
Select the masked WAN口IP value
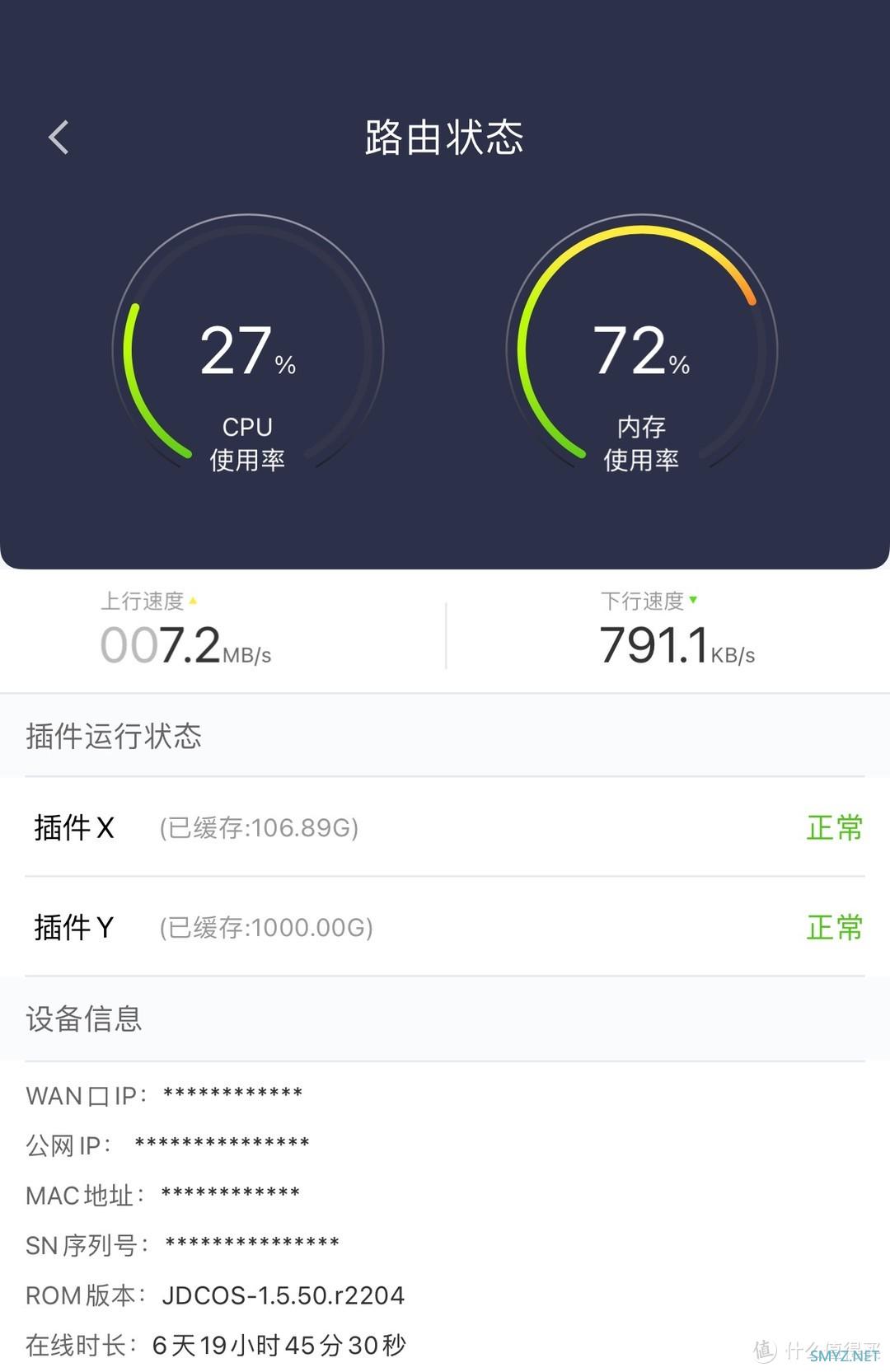click(232, 1093)
